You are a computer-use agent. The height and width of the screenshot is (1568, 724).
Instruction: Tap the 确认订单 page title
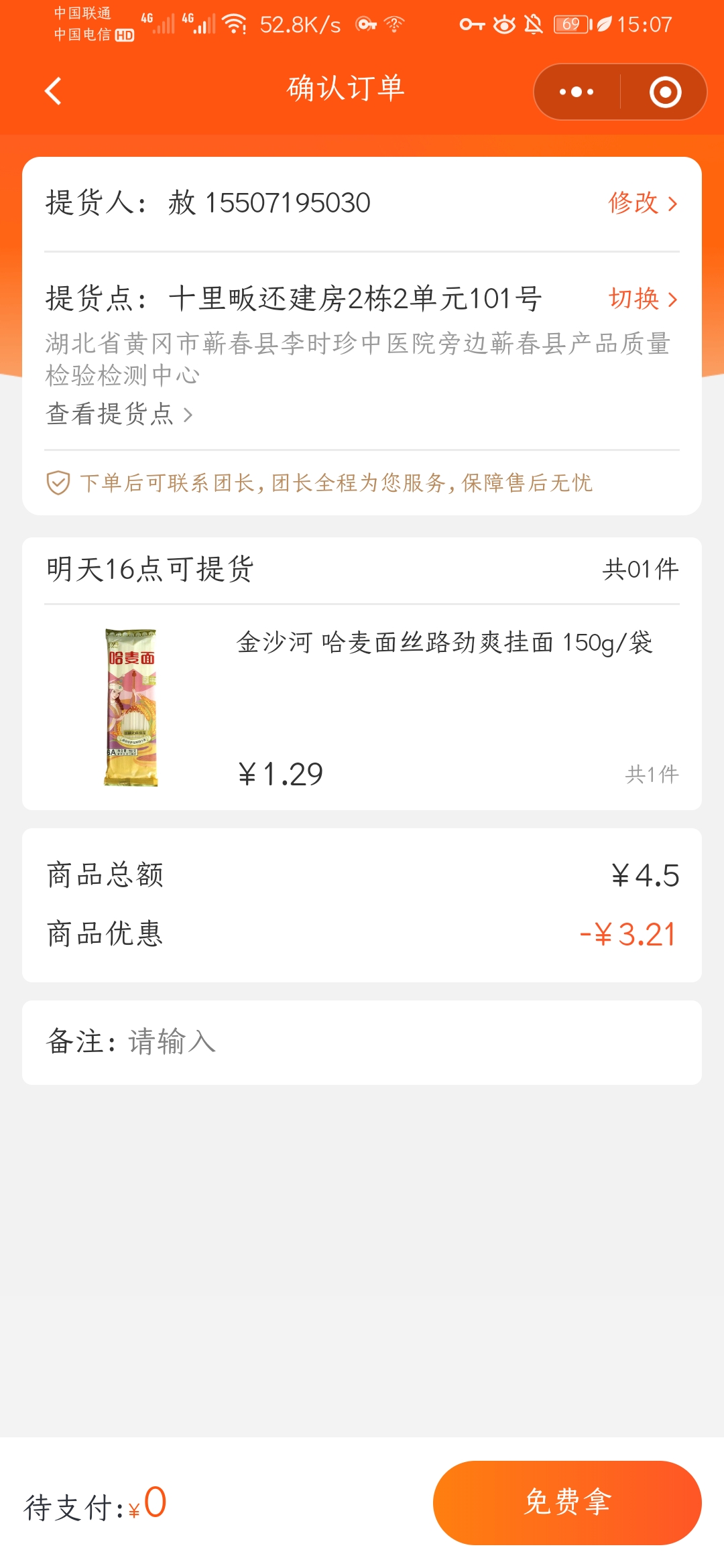pos(345,89)
